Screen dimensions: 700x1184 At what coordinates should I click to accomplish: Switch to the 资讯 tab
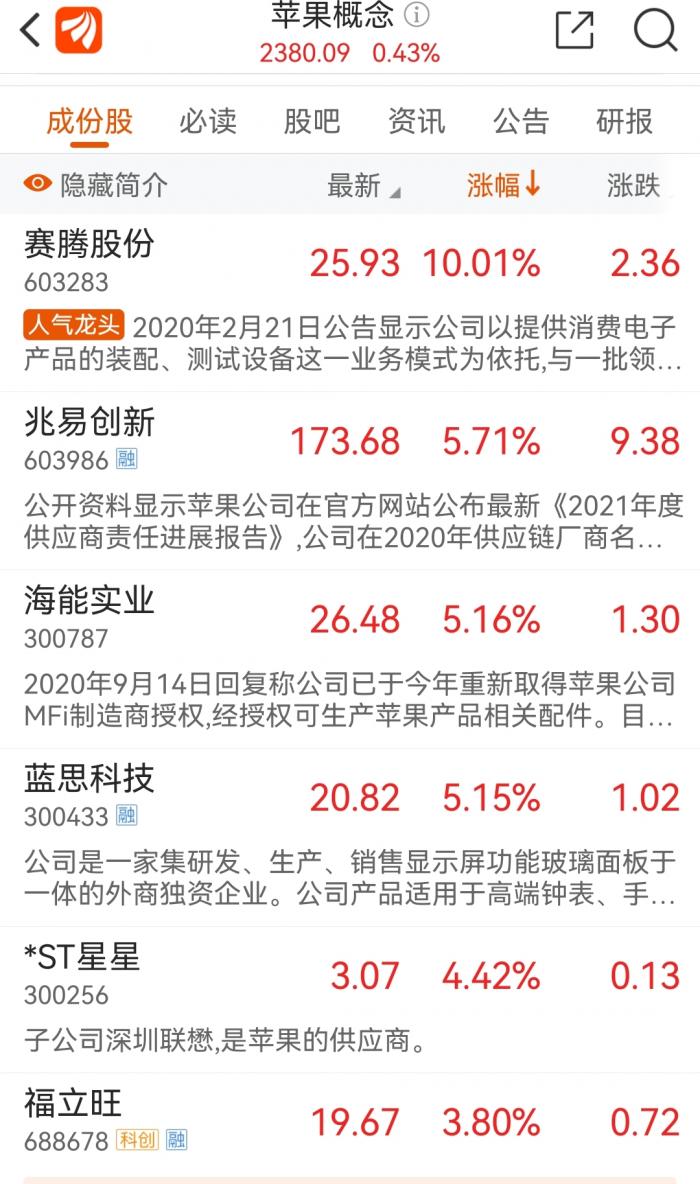416,122
